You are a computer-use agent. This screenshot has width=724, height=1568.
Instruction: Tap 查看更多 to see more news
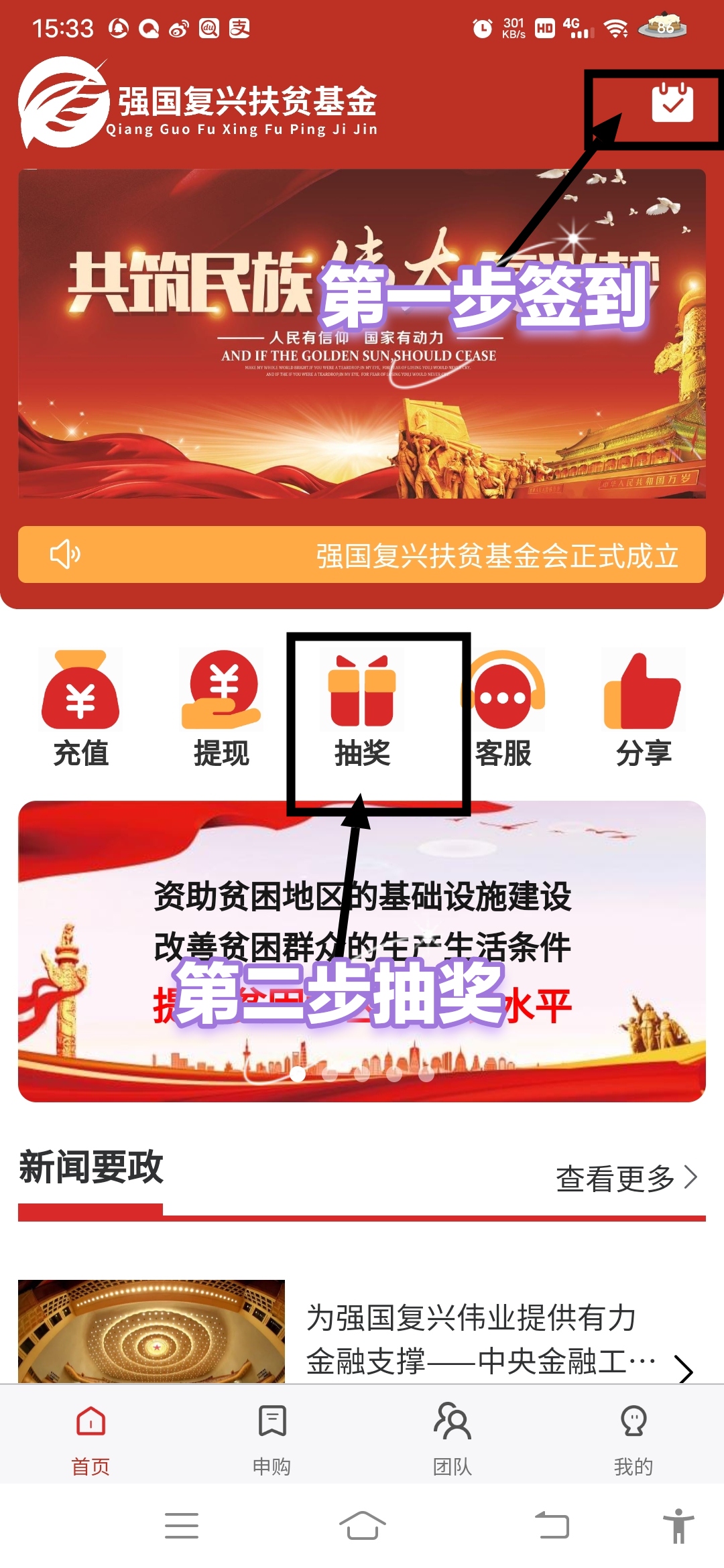[x=626, y=1177]
